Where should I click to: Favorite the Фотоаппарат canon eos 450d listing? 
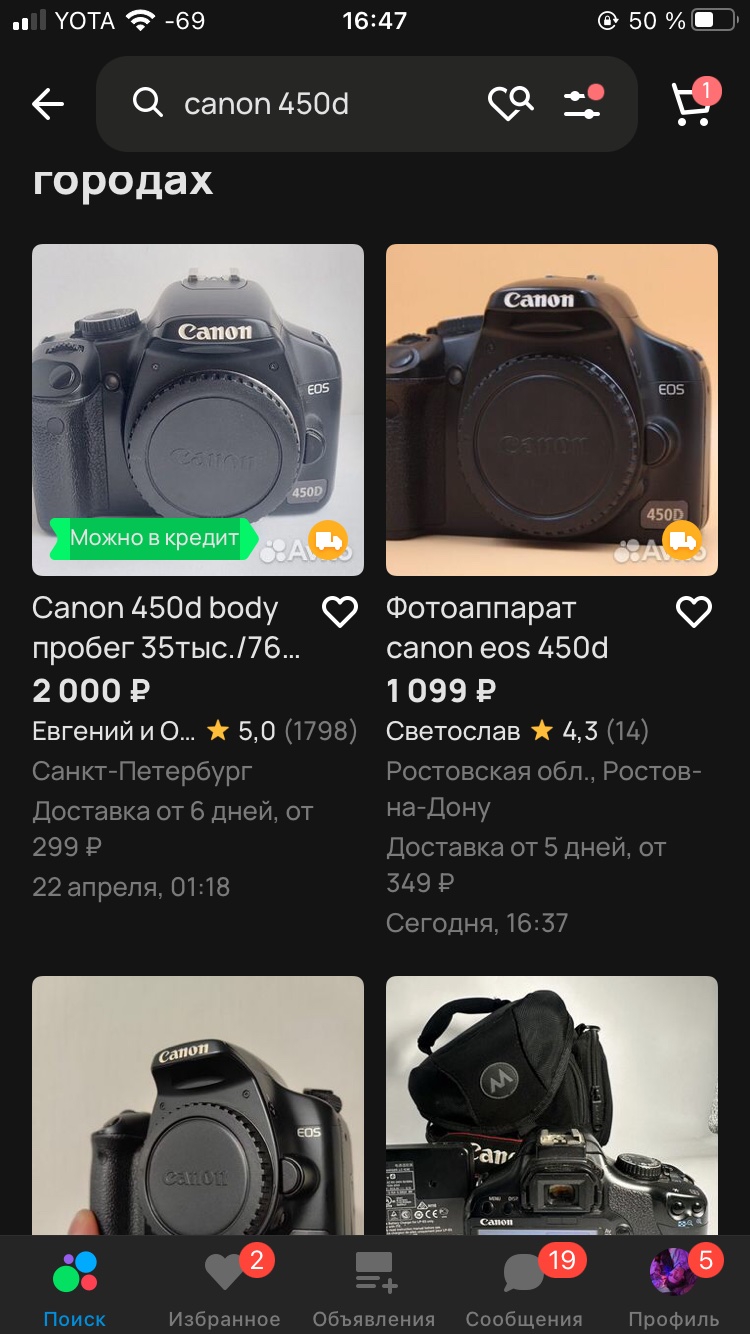tap(694, 611)
